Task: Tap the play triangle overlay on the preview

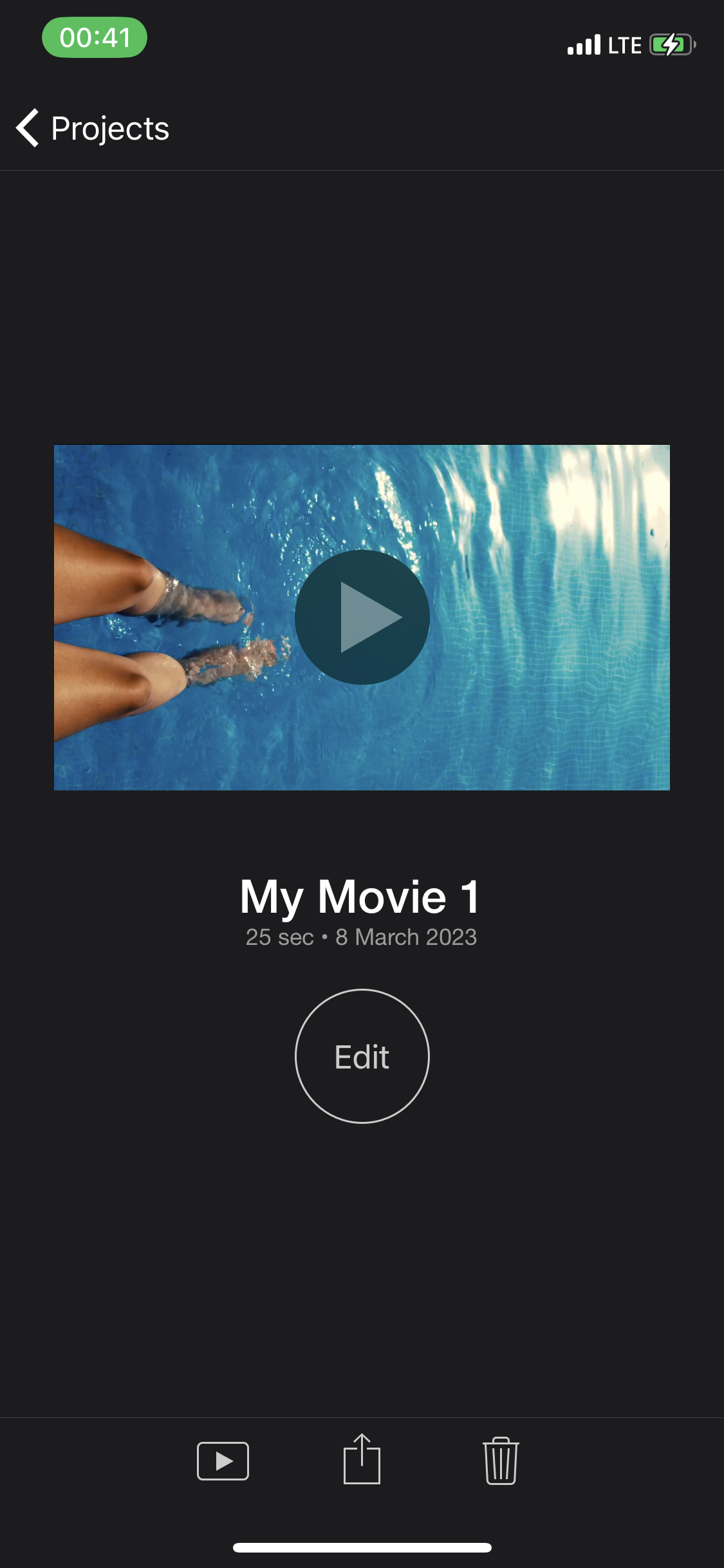Action: click(362, 617)
